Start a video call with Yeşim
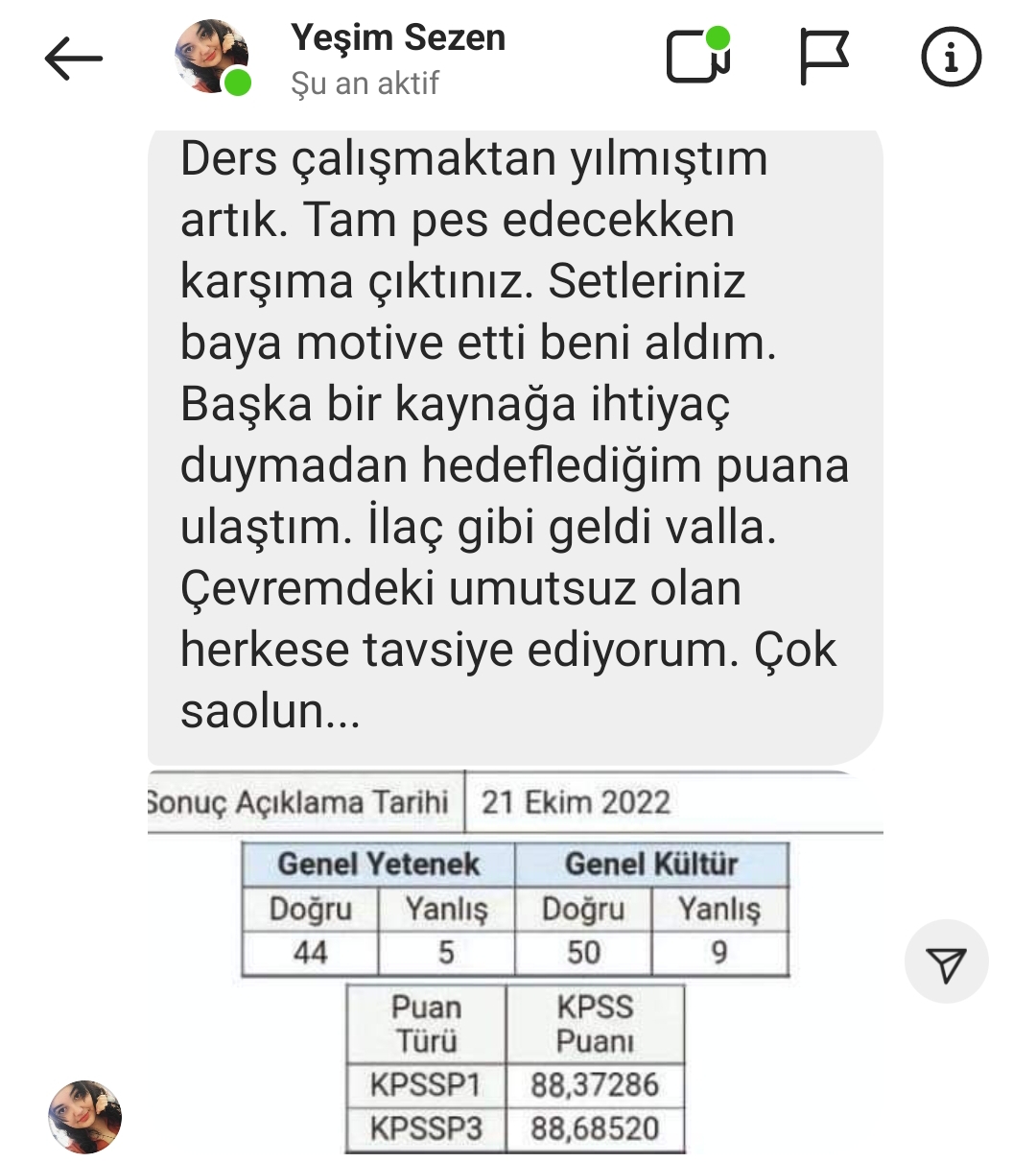Viewport: 1036px width, 1162px height. [x=697, y=57]
